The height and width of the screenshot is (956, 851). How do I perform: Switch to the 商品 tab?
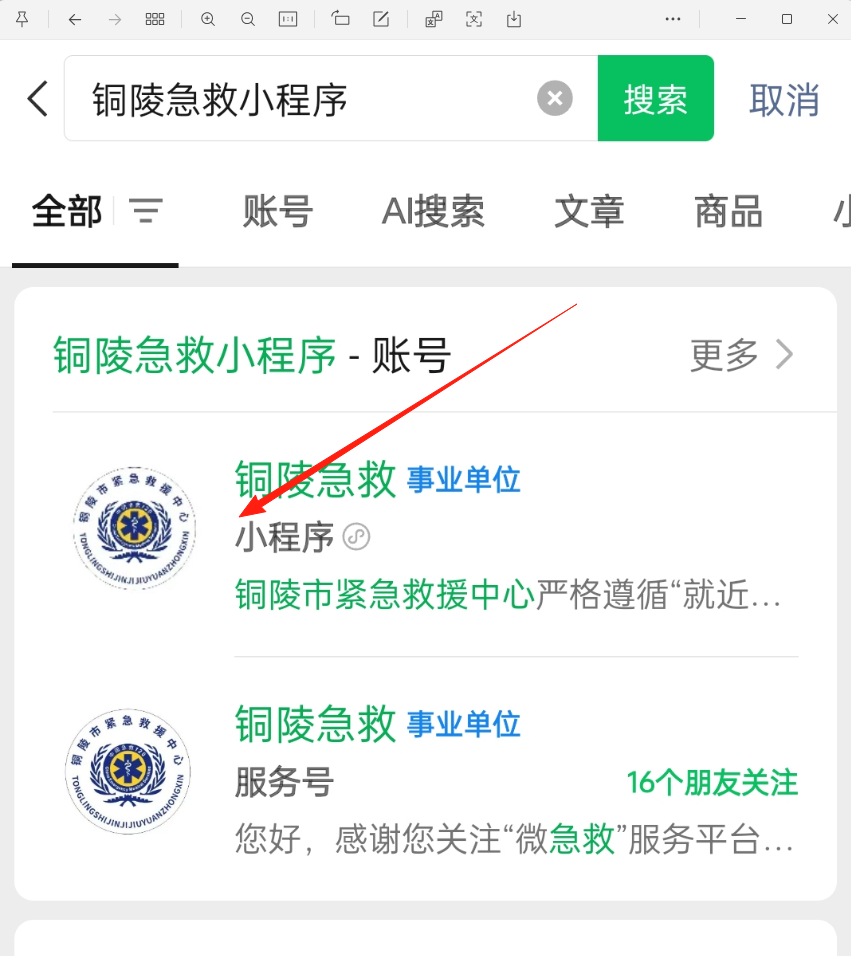point(728,212)
